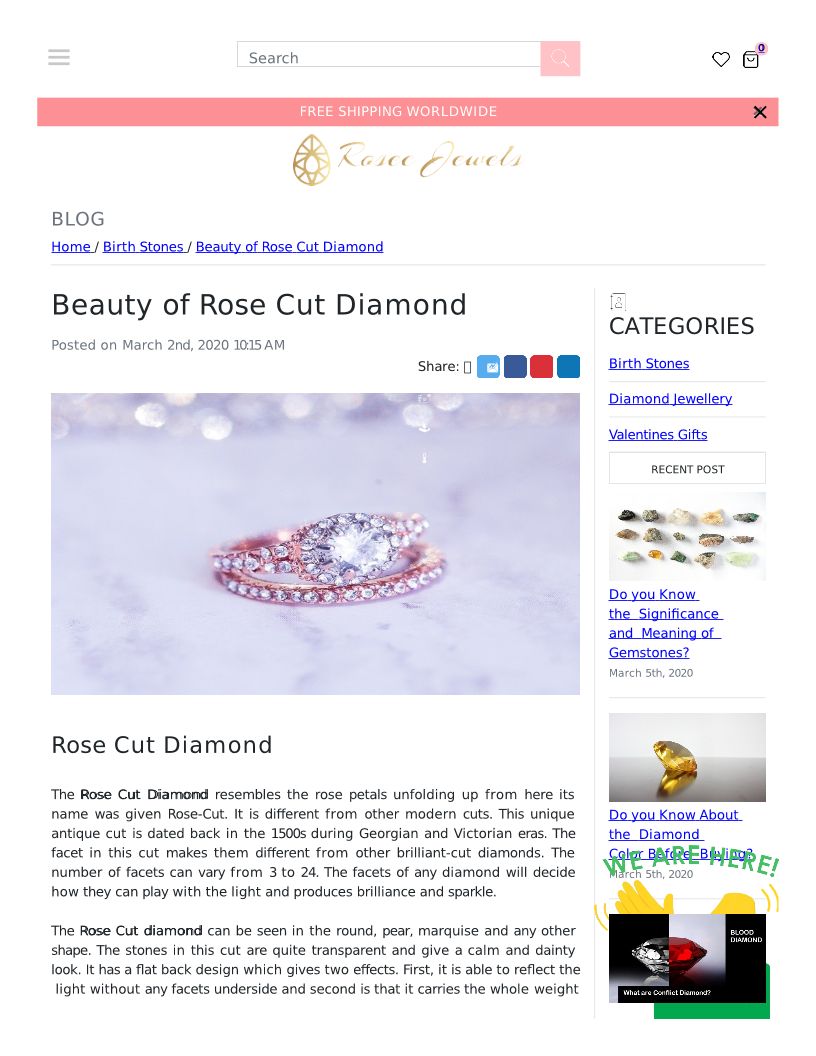Open Birth Stones breadcrumb link
Screen dimensions: 816x1056
[143, 246]
